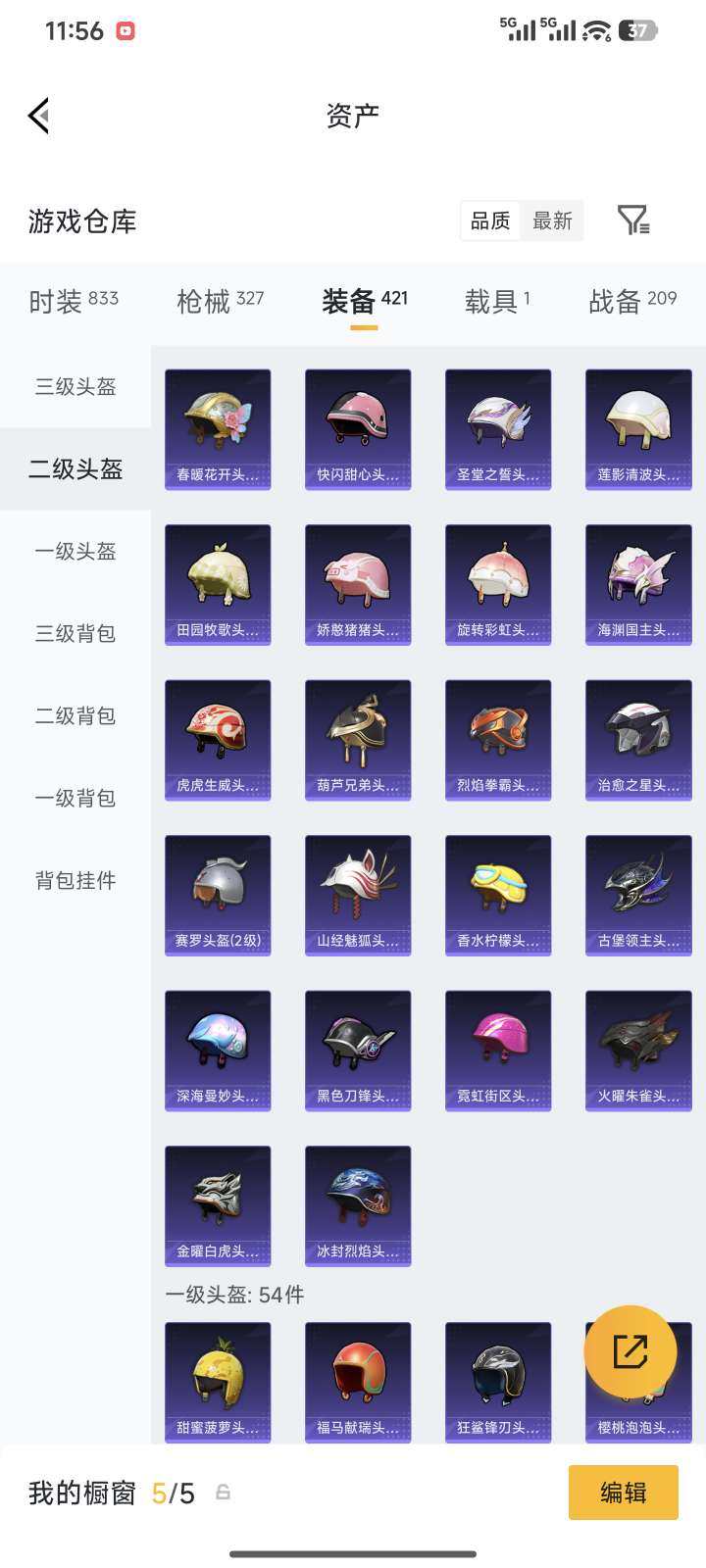
Task: Click the lock icon beside 我的橱窗
Action: click(x=224, y=1492)
